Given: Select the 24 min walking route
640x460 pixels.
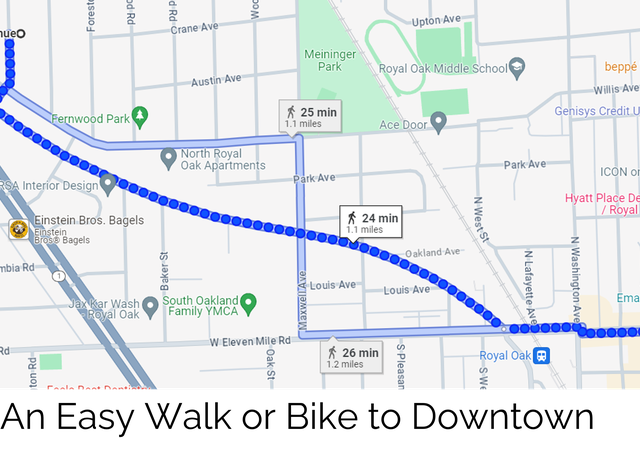Looking at the screenshot, I should pyautogui.click(x=370, y=222).
